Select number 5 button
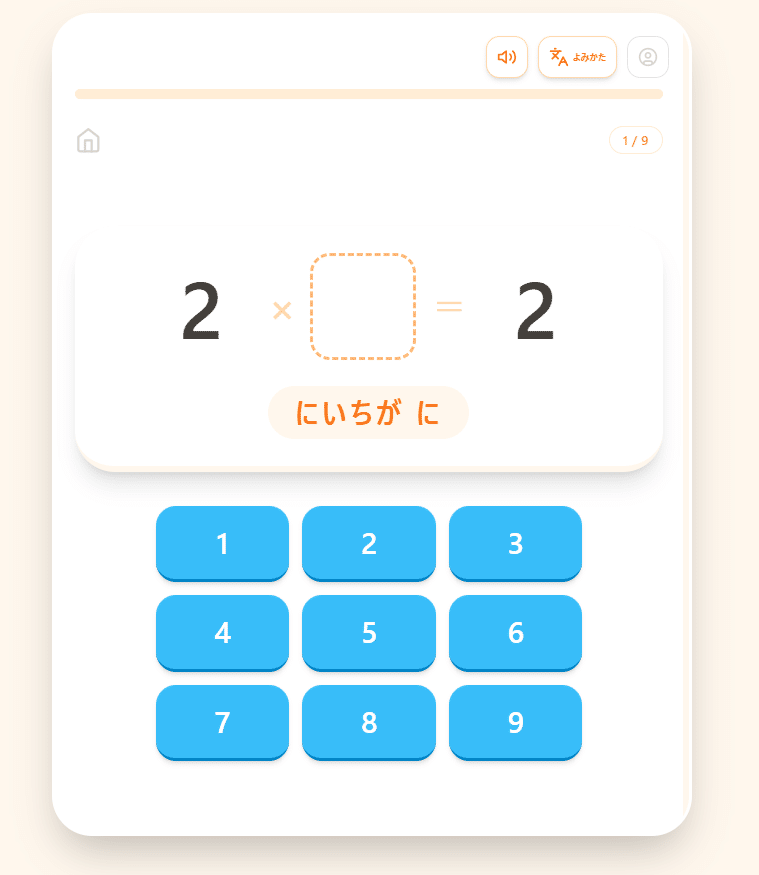Screen dimensions: 759x875 369,632
